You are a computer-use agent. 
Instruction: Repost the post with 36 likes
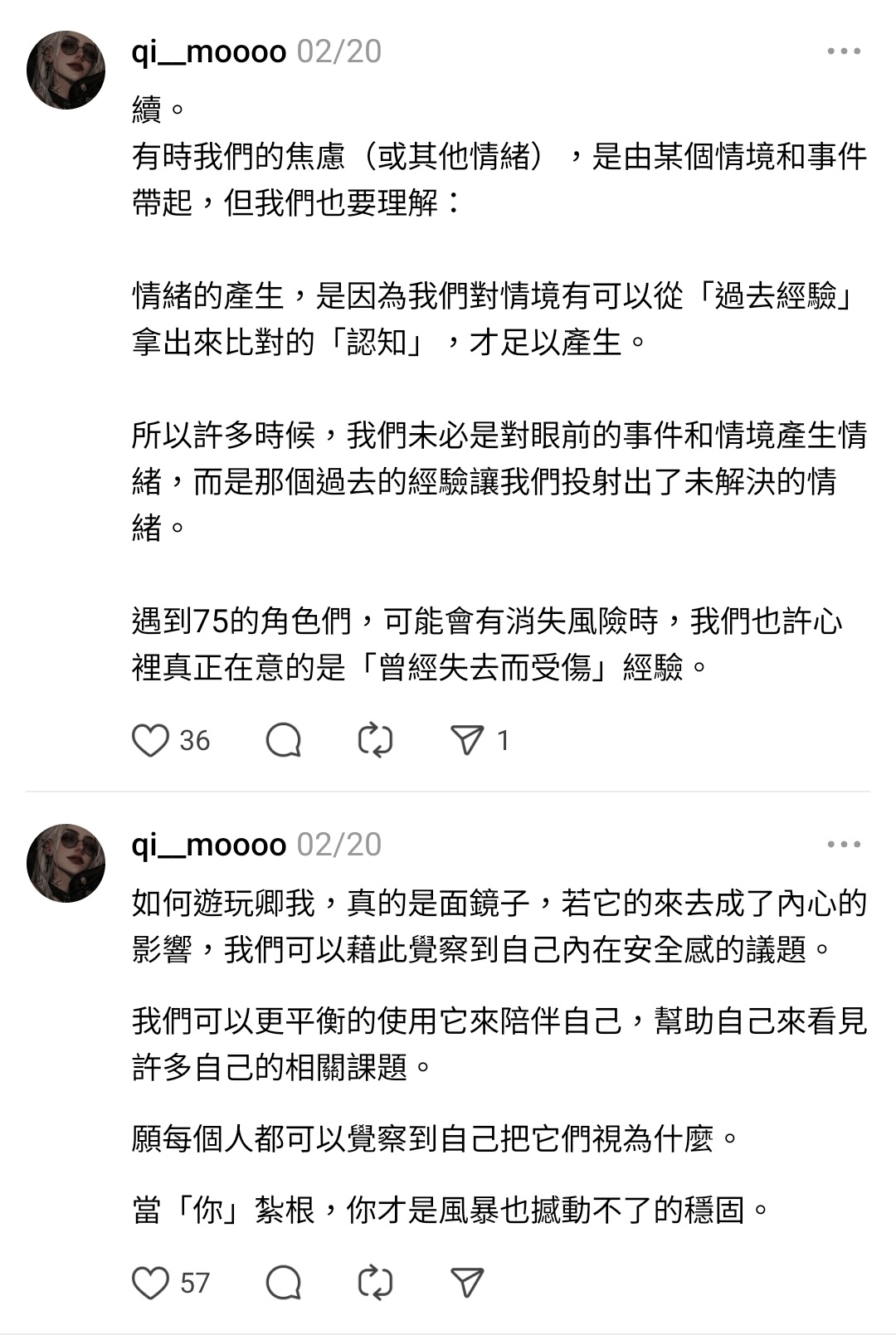point(375,740)
